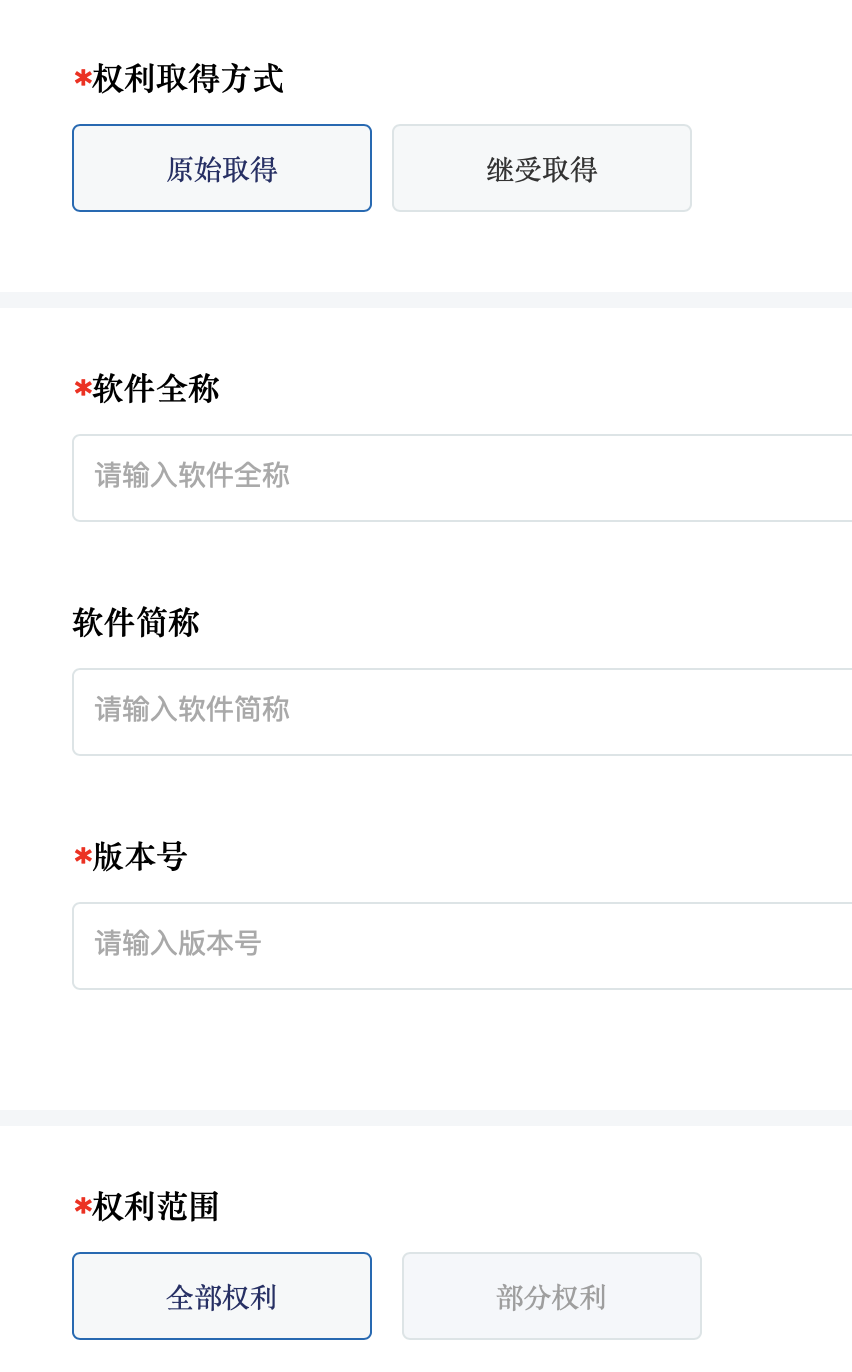Click placeholder text 请输入软件简称

point(191,711)
